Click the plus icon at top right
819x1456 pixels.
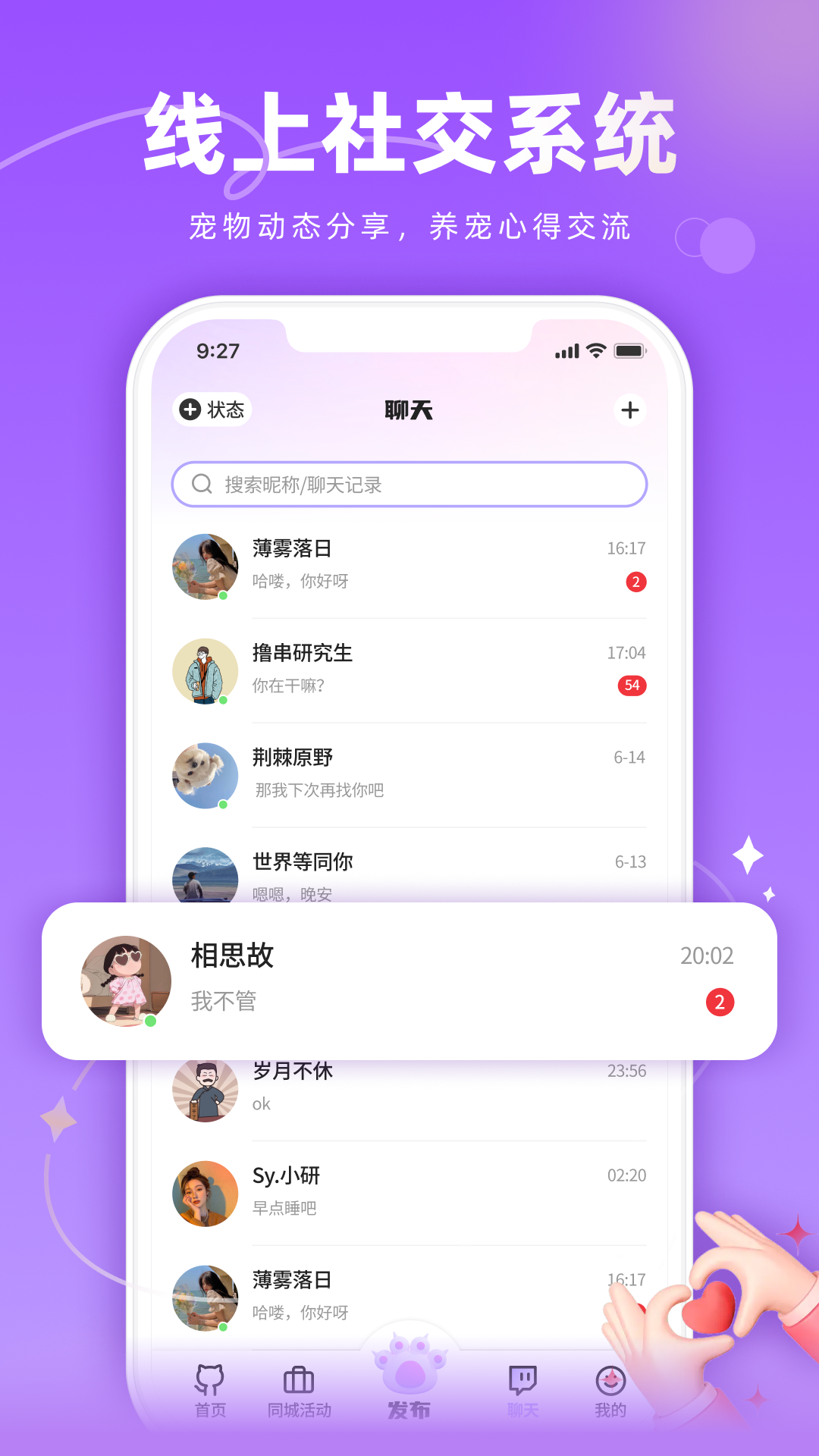pyautogui.click(x=630, y=409)
